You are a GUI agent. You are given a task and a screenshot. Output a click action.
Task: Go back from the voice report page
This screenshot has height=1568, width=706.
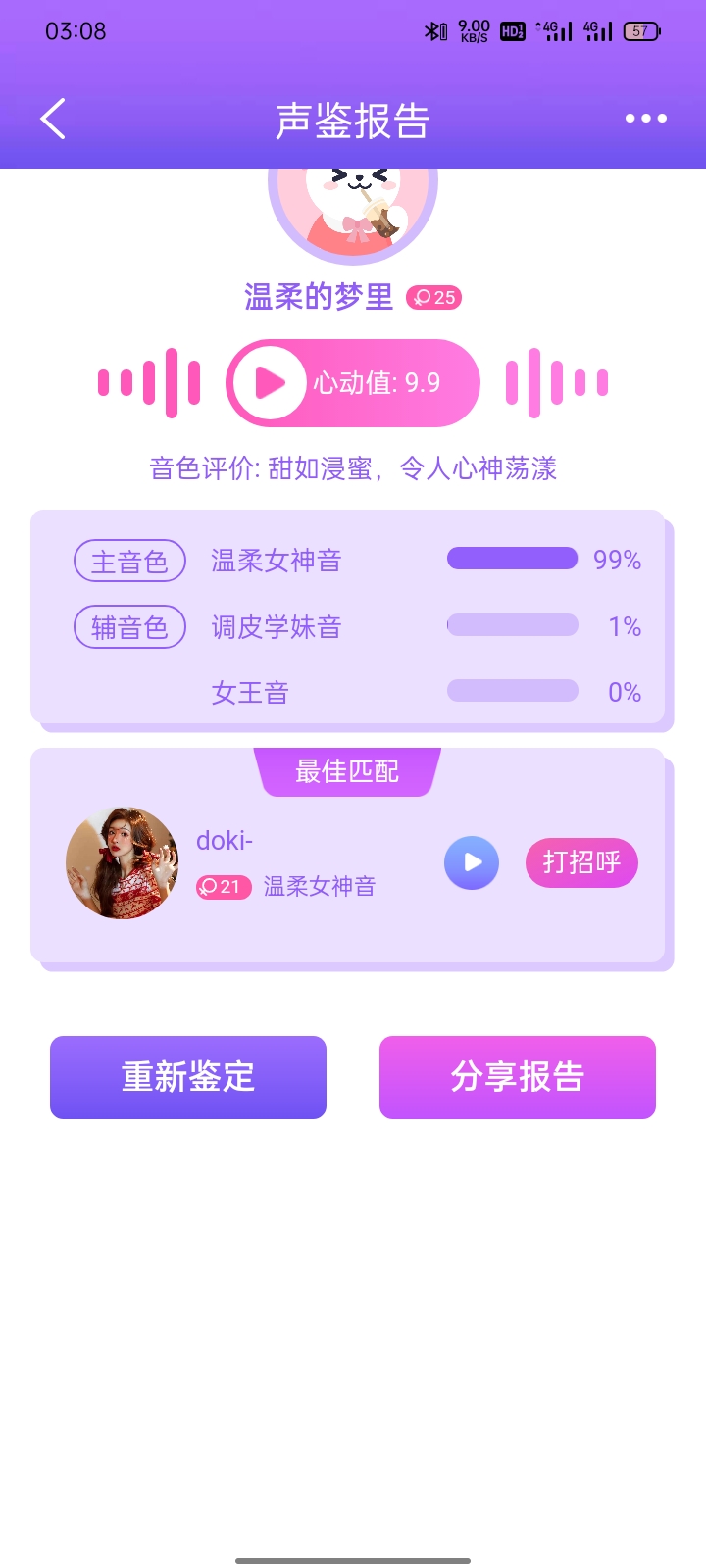tap(53, 119)
